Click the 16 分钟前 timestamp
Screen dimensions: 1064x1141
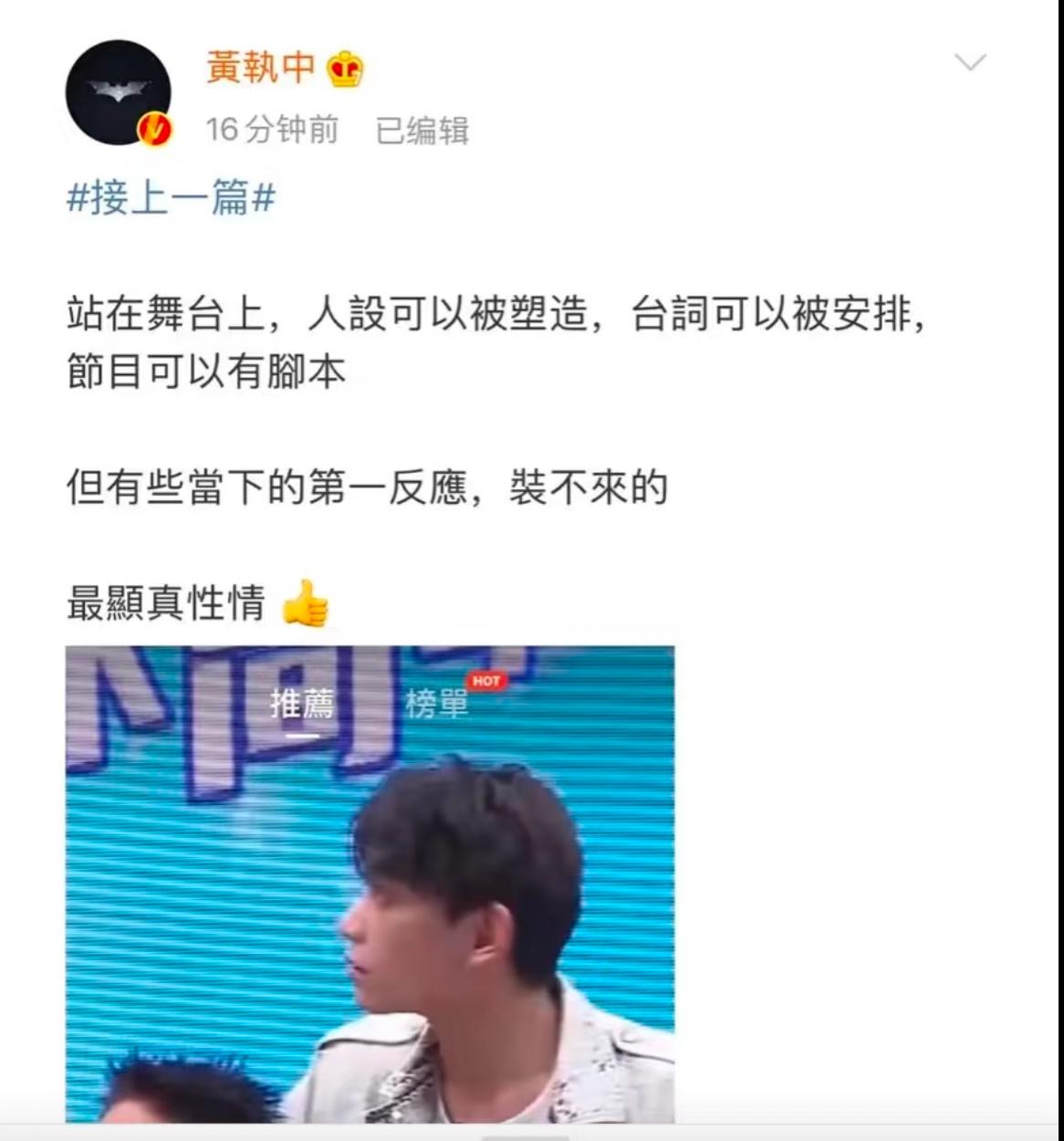[270, 131]
